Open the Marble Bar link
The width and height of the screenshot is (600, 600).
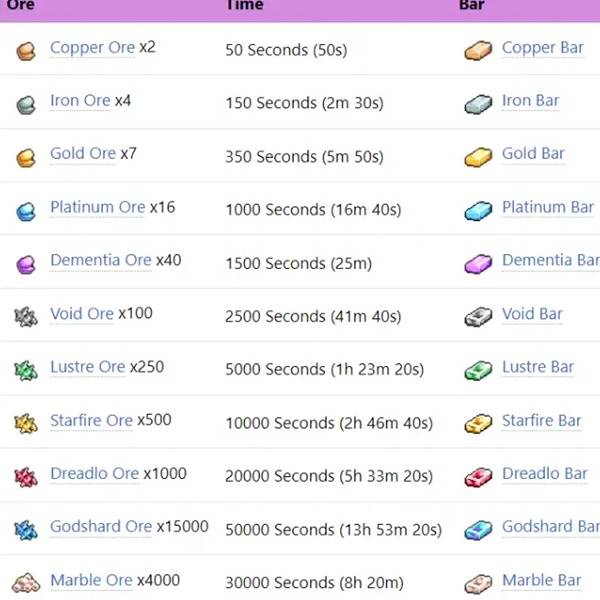coord(541,580)
